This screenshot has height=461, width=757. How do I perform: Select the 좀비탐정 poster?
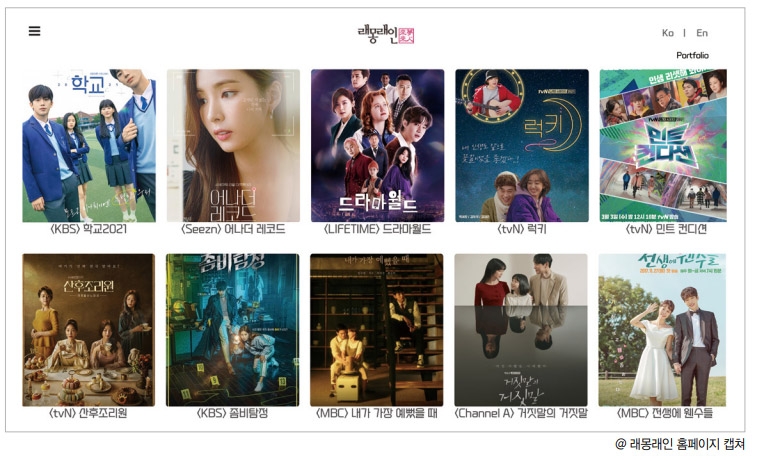click(x=233, y=329)
